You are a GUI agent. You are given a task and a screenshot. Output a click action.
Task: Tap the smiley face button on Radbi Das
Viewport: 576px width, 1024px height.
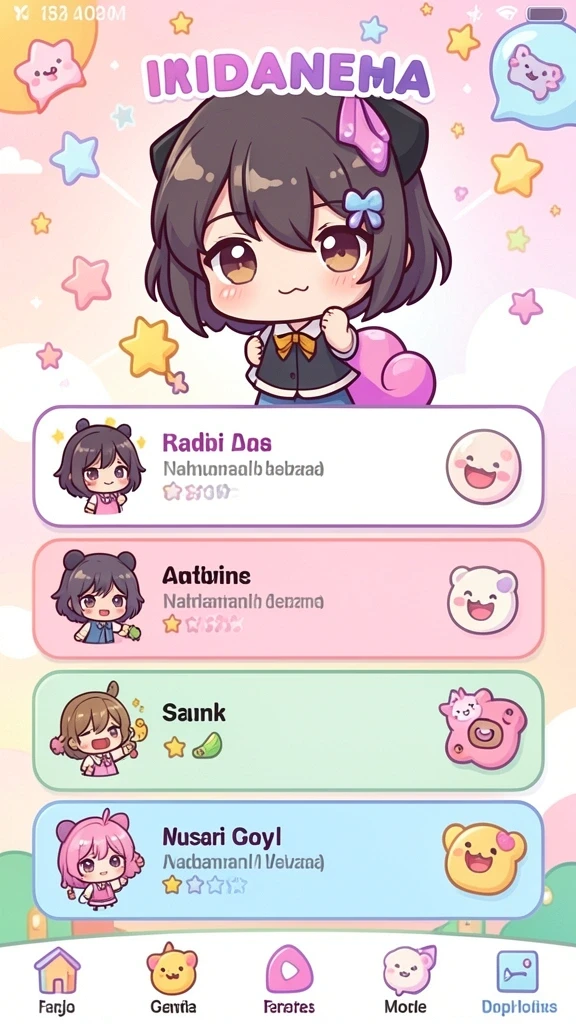[x=483, y=466]
